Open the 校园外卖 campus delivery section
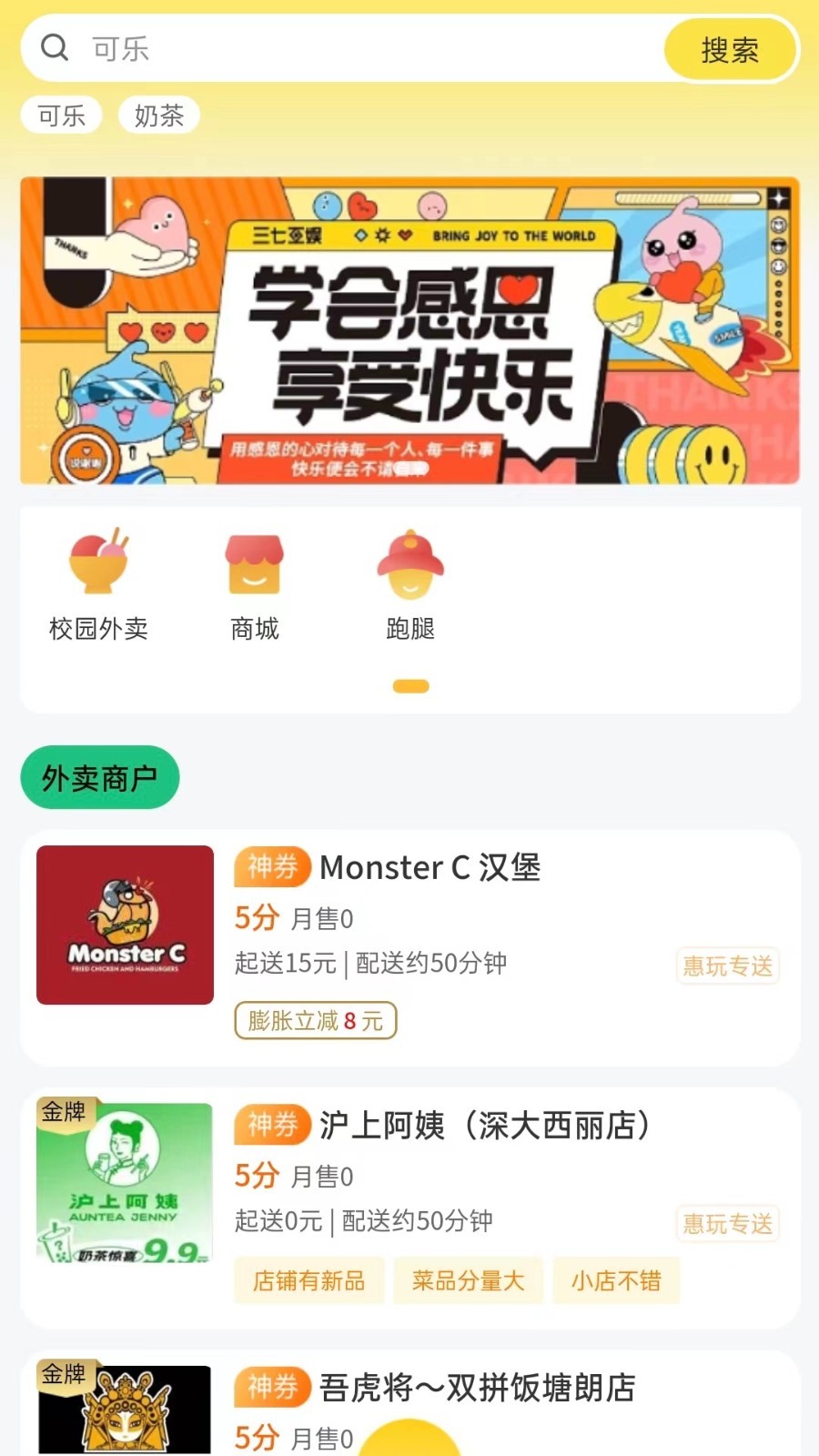819x1456 pixels. point(100,582)
